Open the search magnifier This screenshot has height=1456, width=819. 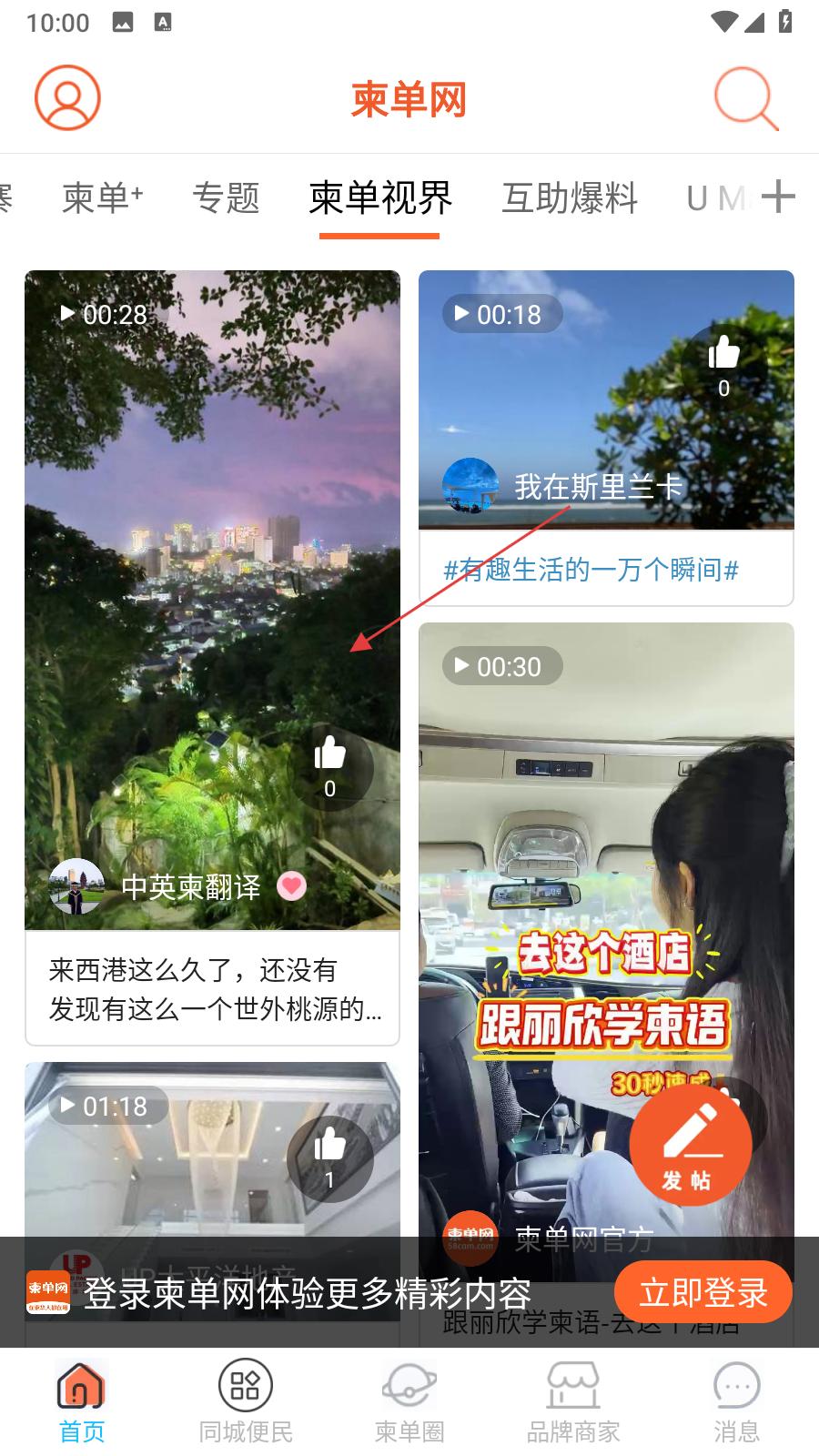click(x=745, y=98)
